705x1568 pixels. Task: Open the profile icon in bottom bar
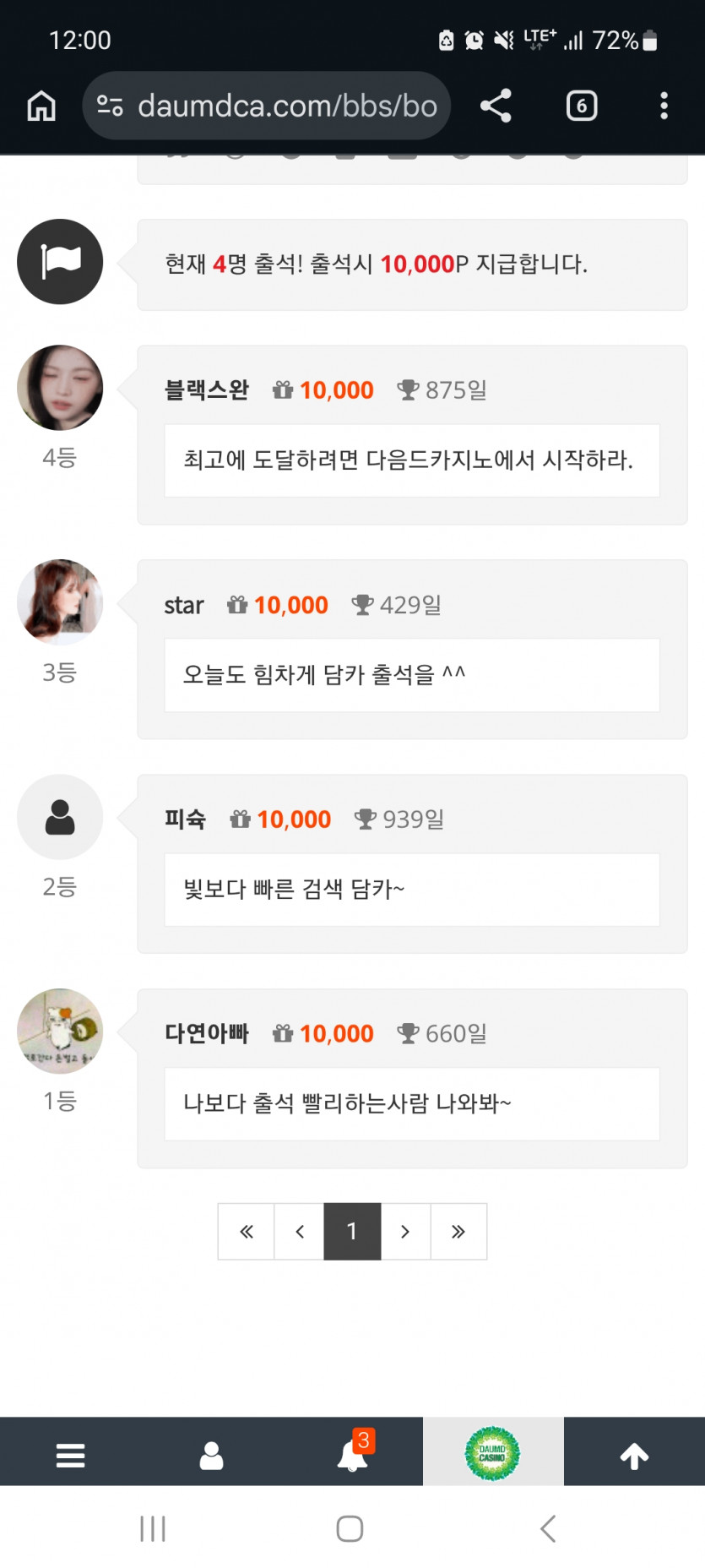211,1451
